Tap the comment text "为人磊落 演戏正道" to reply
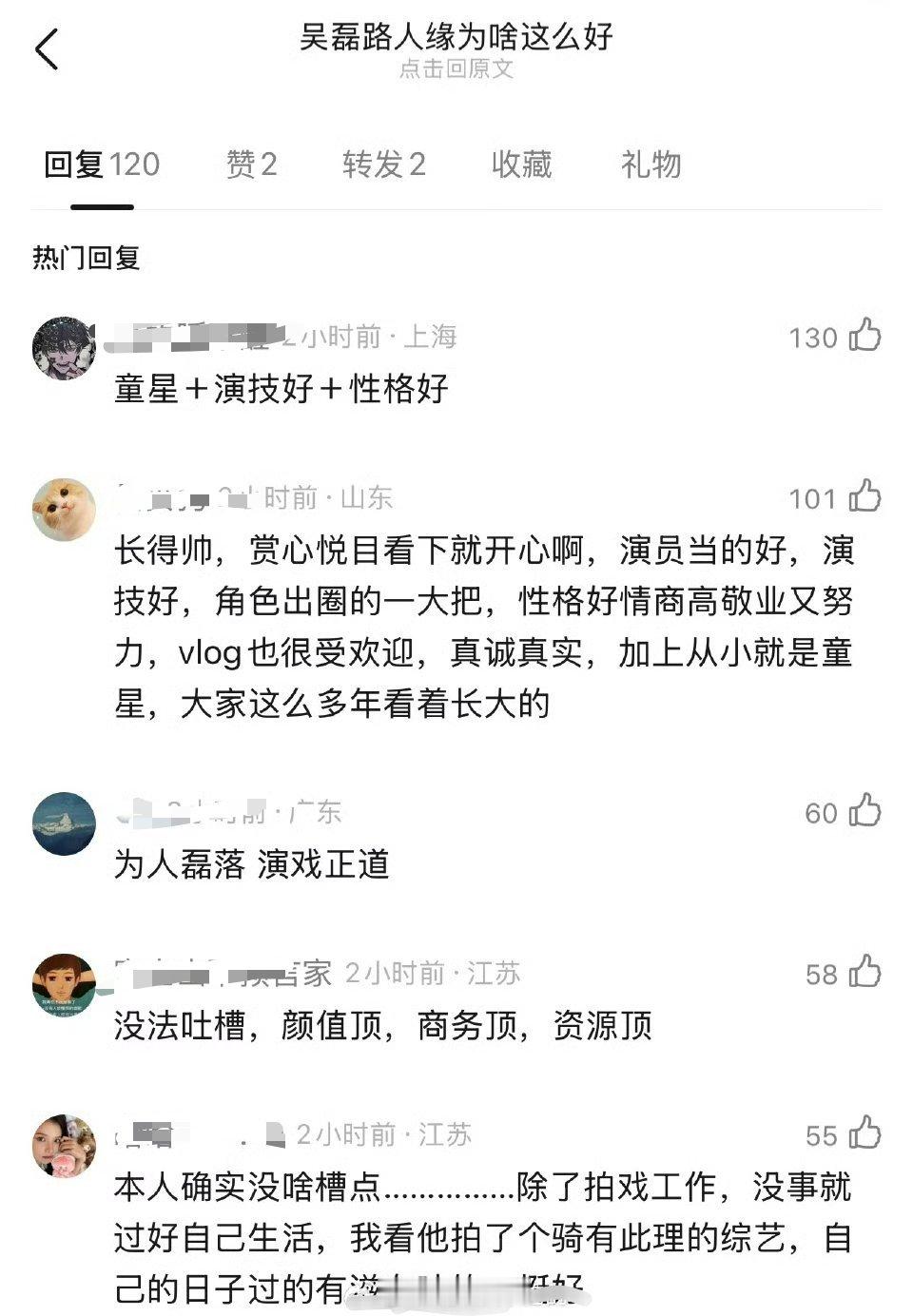913x1316 pixels. tap(253, 866)
